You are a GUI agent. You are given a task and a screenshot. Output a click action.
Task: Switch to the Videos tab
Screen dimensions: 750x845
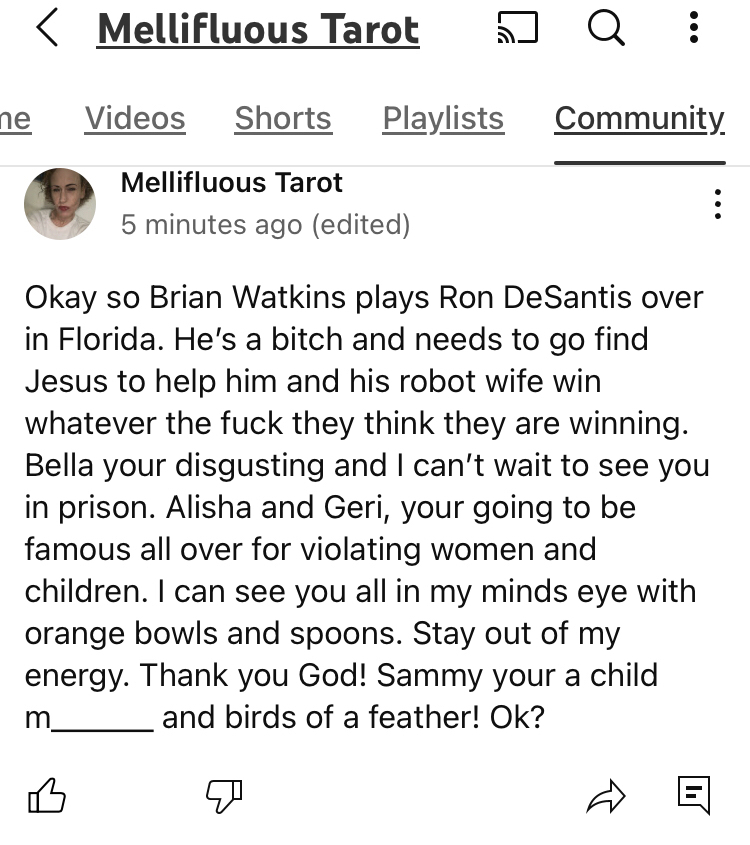point(135,119)
